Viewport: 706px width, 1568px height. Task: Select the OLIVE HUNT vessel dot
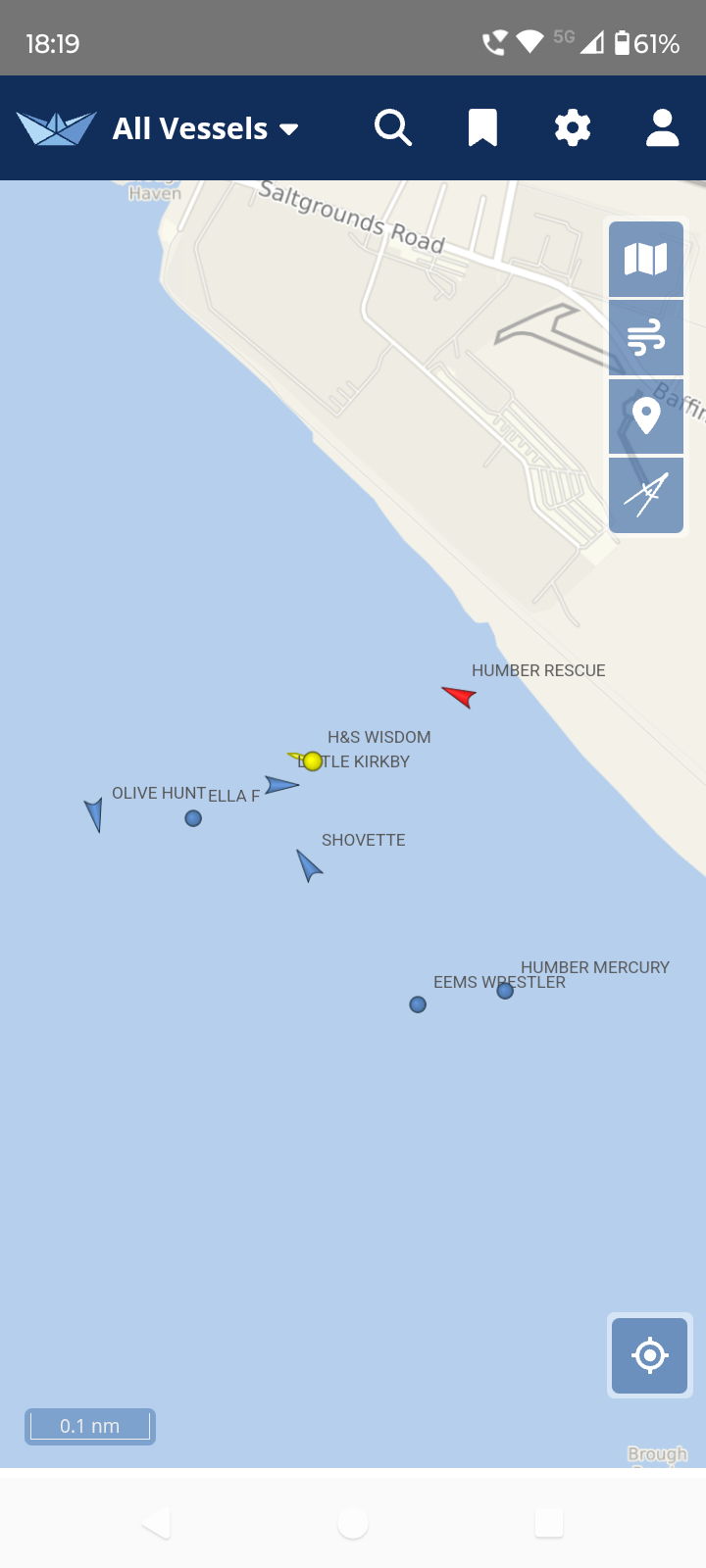pyautogui.click(x=193, y=818)
